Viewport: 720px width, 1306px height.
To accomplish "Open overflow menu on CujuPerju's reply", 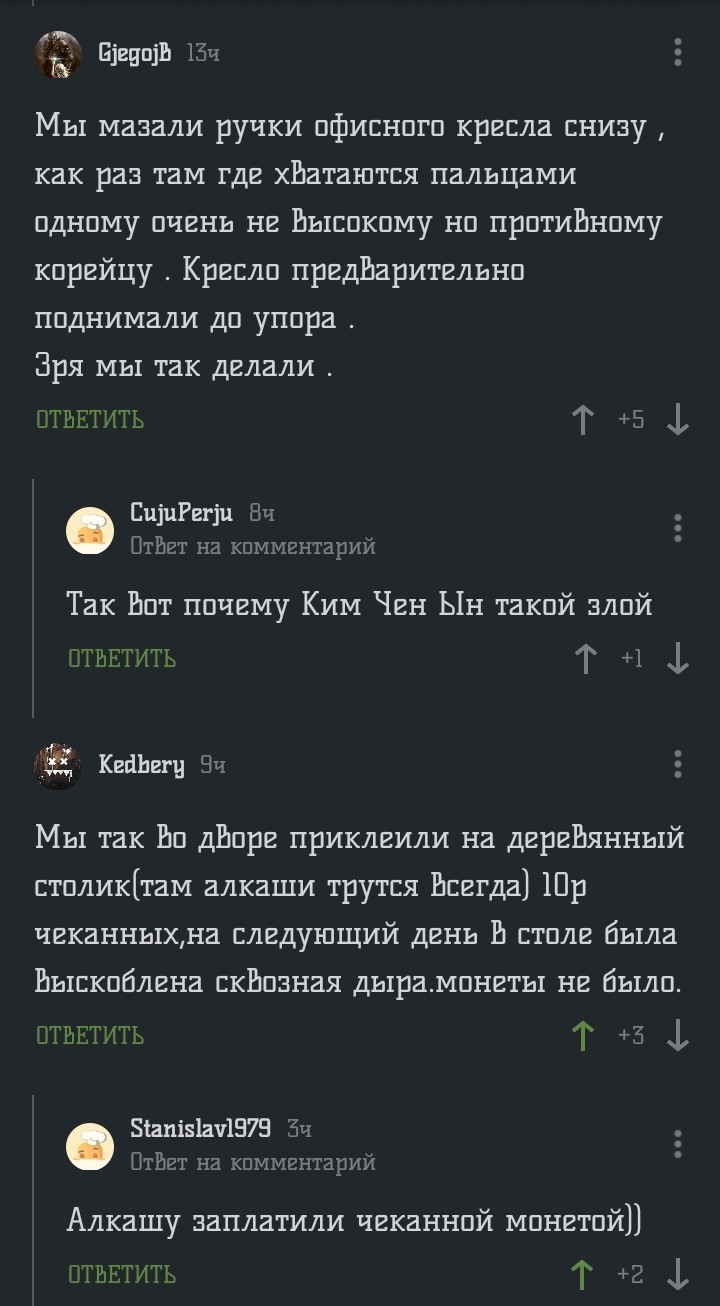I will 678,527.
